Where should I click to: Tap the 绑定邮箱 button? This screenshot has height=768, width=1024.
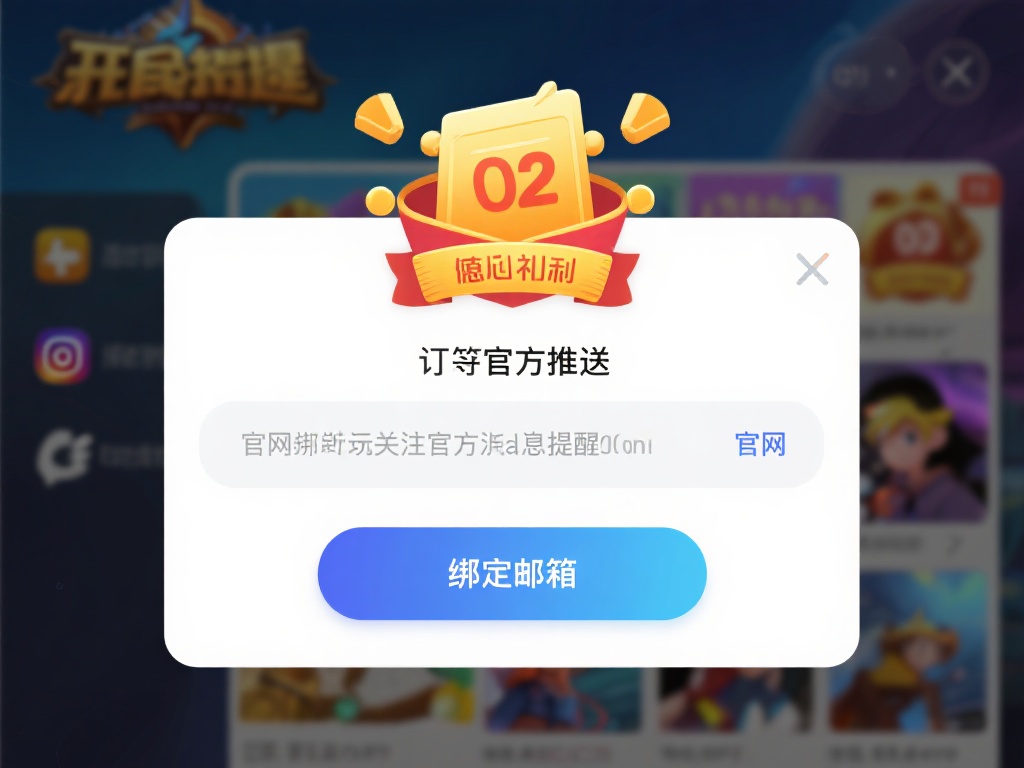[512, 574]
